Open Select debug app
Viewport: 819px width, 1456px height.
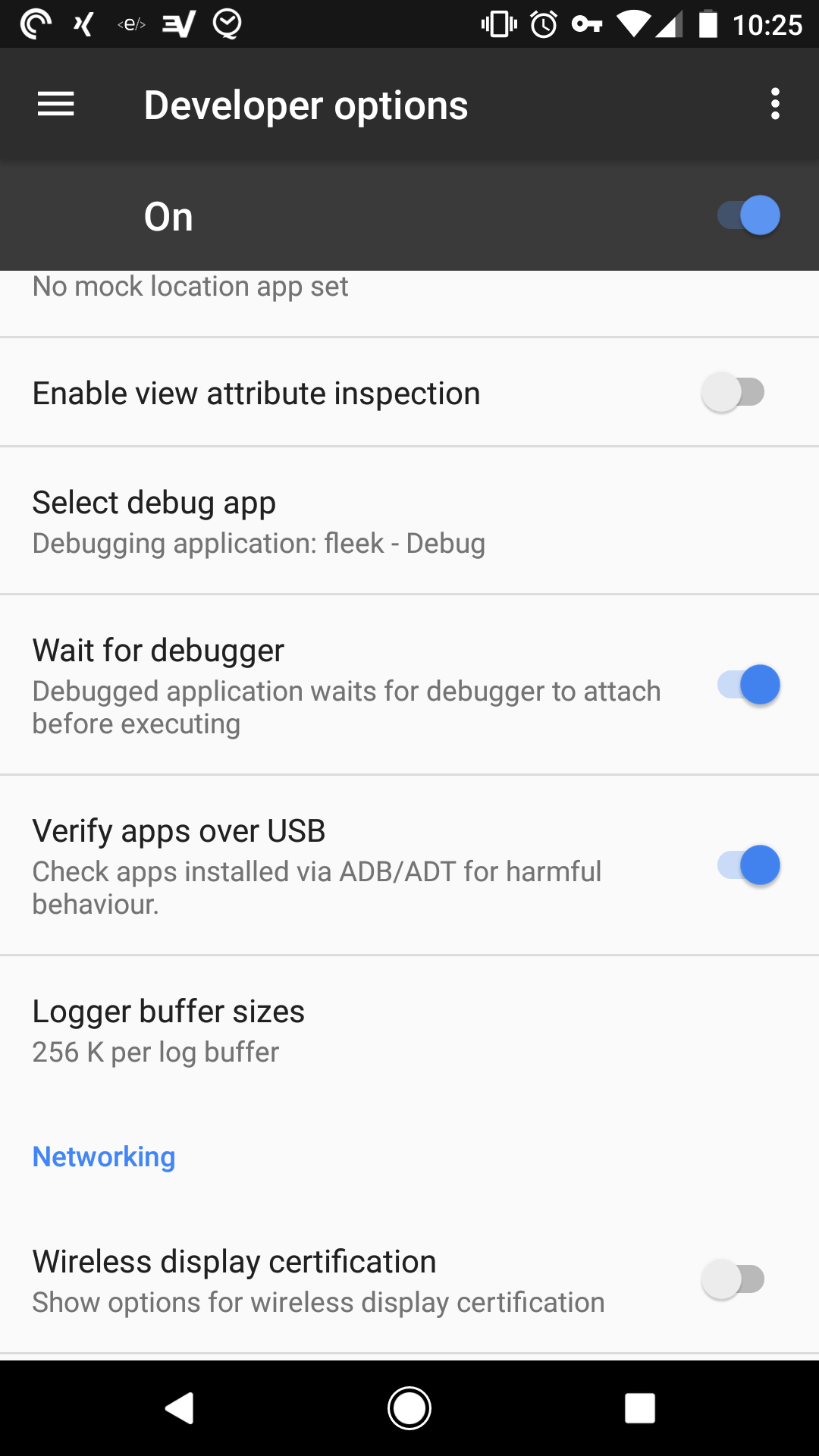click(409, 521)
